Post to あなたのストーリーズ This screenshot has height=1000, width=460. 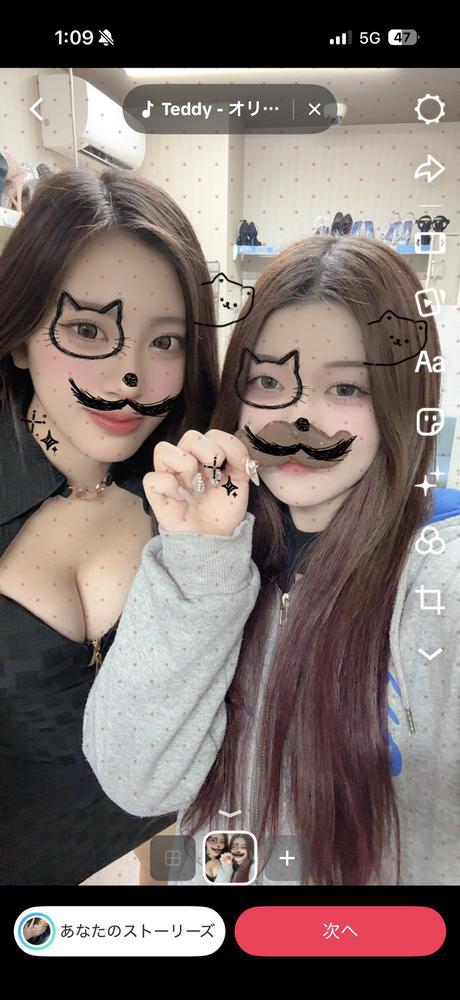tap(119, 931)
